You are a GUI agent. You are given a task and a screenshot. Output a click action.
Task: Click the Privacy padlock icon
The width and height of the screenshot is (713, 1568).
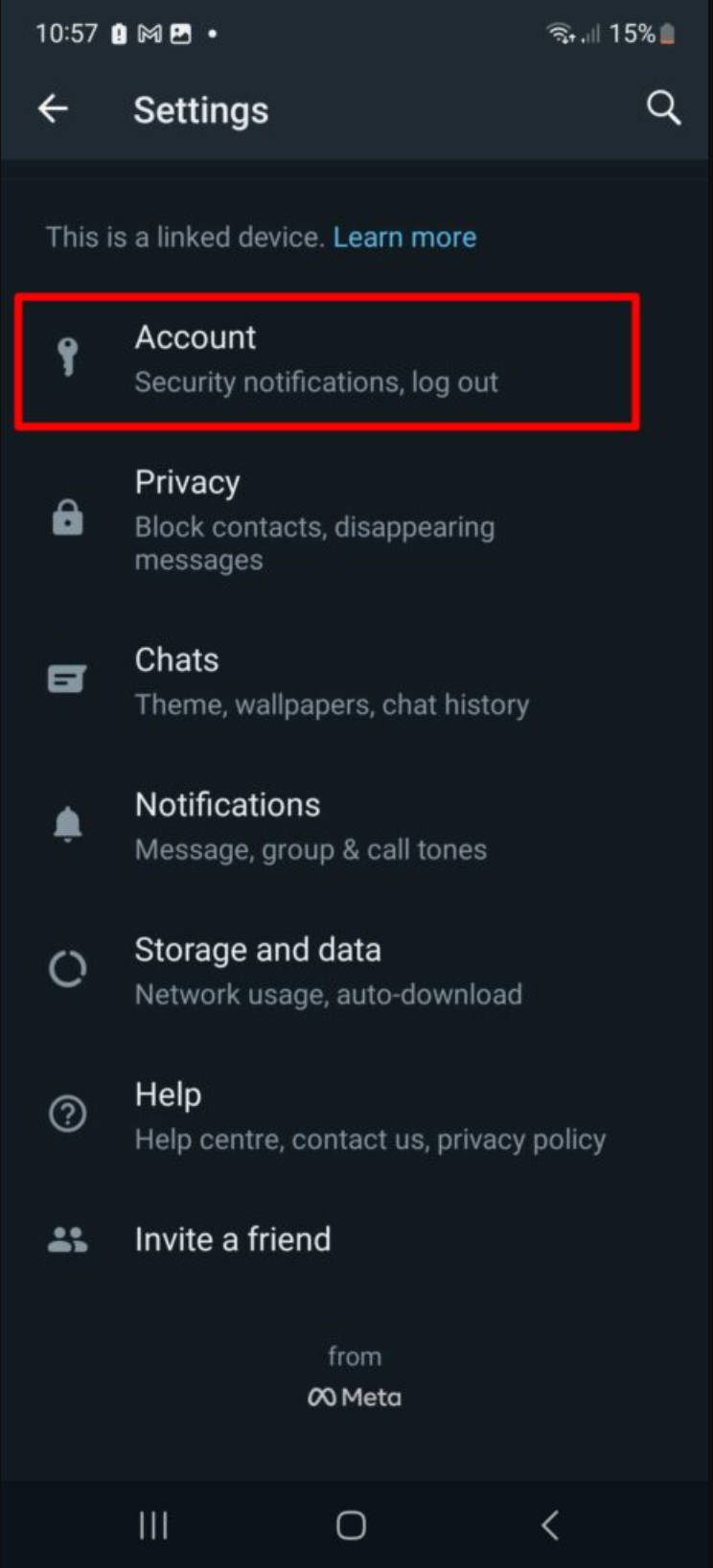pos(68,519)
